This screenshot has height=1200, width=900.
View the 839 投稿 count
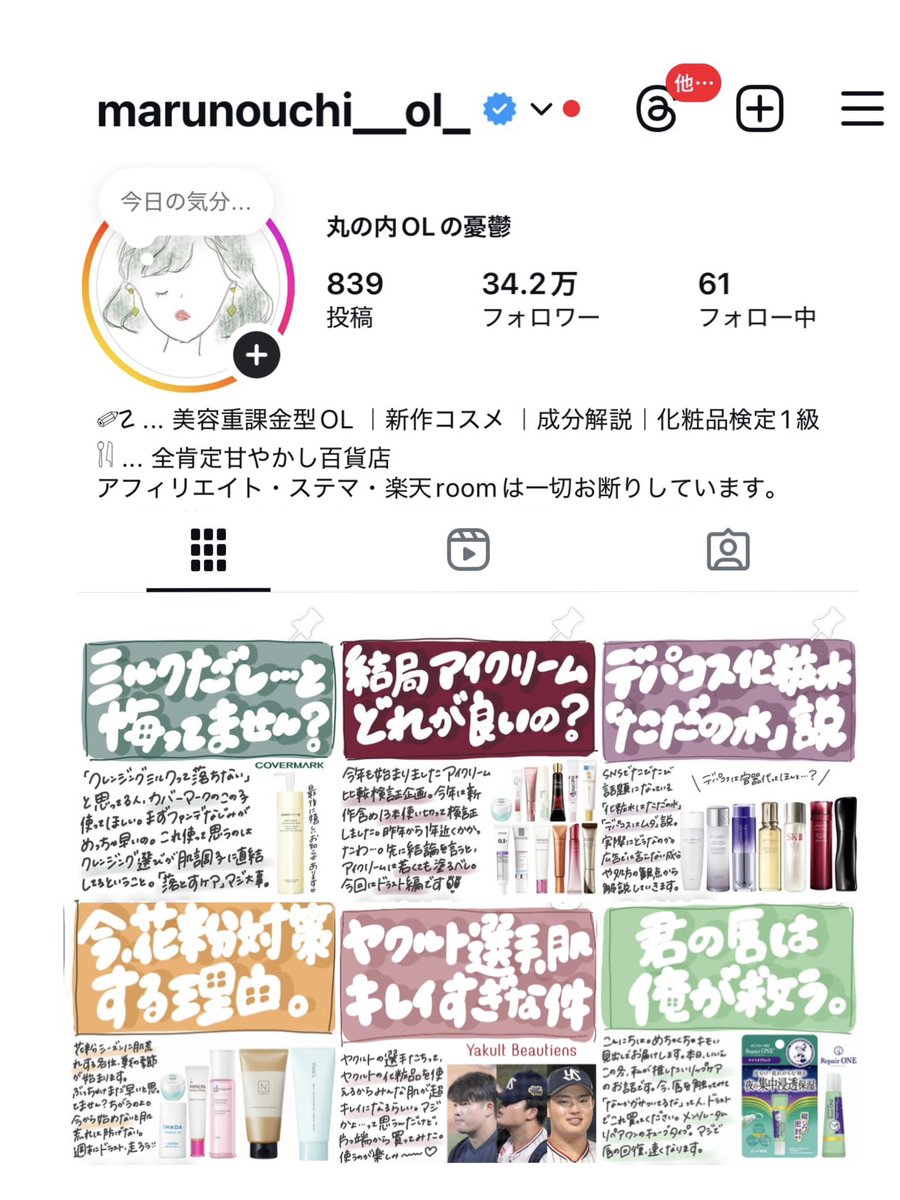tap(355, 300)
